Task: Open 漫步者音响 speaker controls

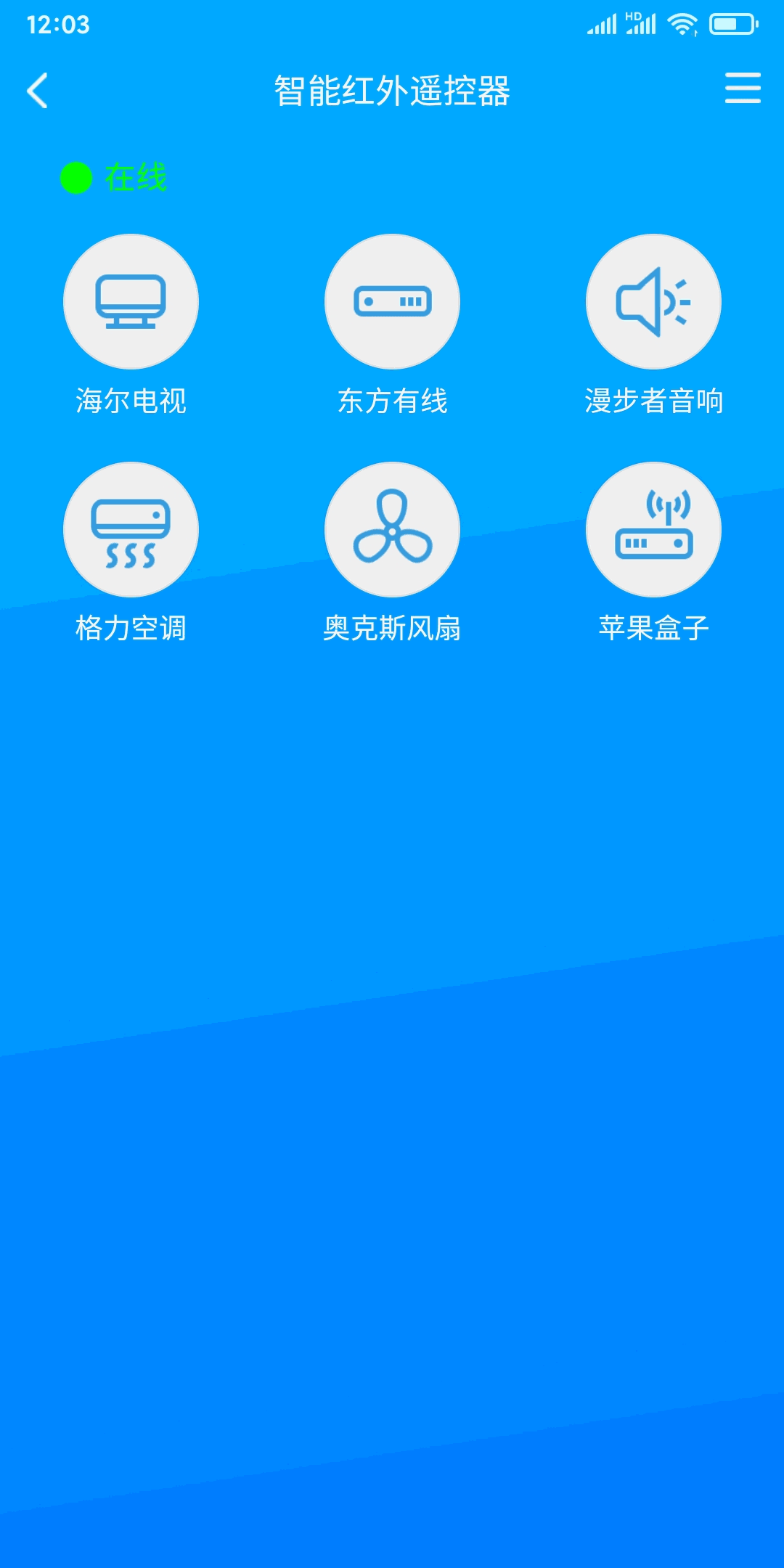Action: click(x=653, y=302)
